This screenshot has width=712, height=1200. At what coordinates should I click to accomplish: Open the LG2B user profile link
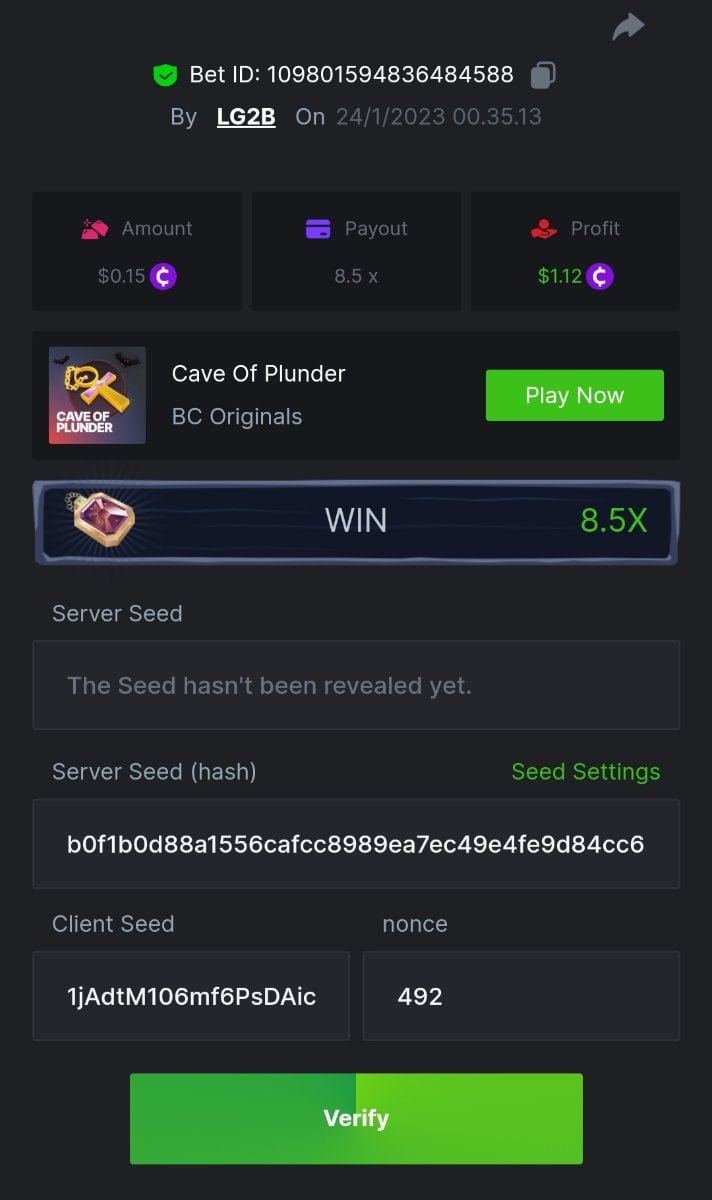[x=246, y=117]
